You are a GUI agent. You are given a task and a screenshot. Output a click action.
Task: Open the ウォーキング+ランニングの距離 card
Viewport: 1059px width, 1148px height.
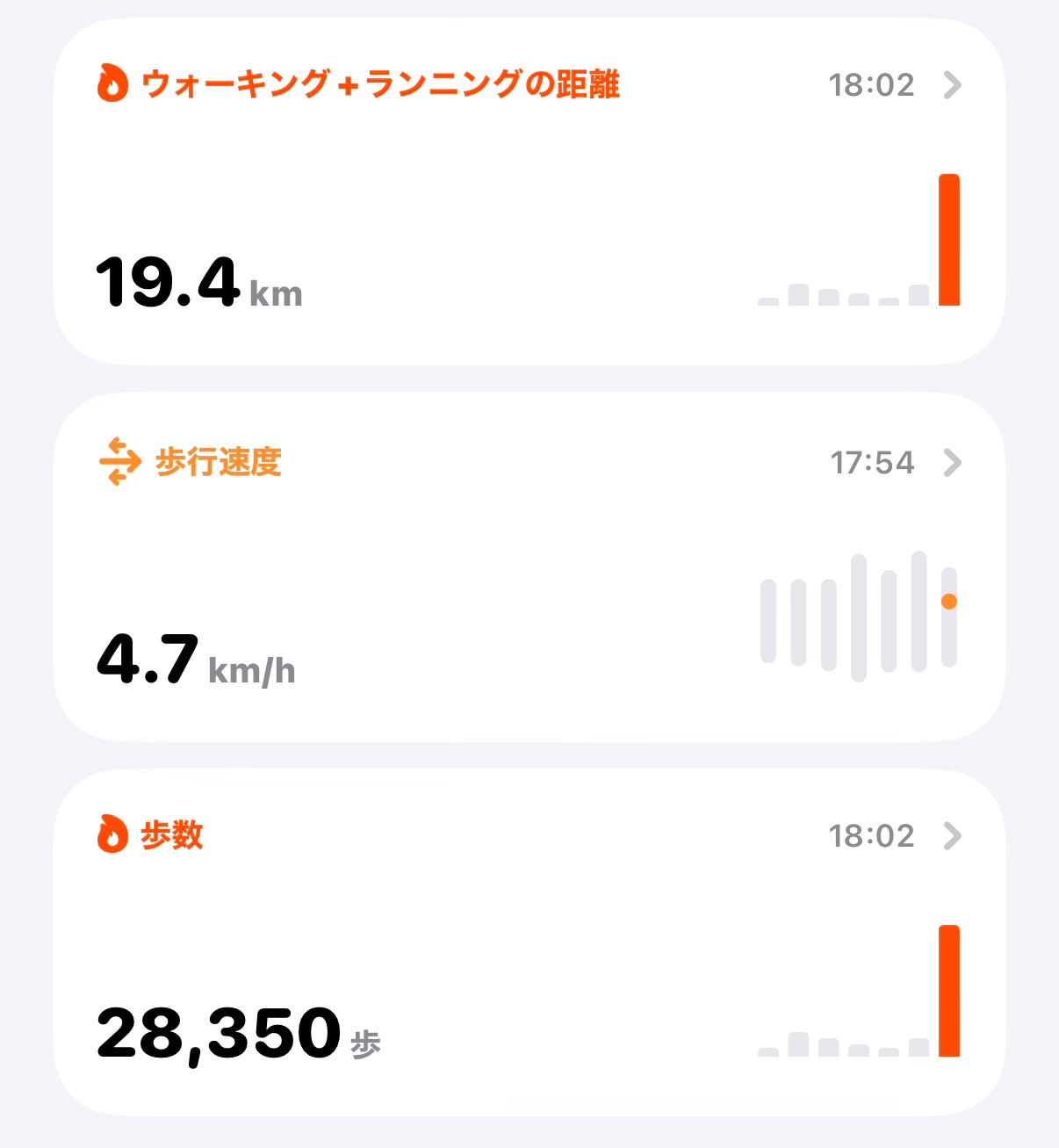[x=529, y=191]
